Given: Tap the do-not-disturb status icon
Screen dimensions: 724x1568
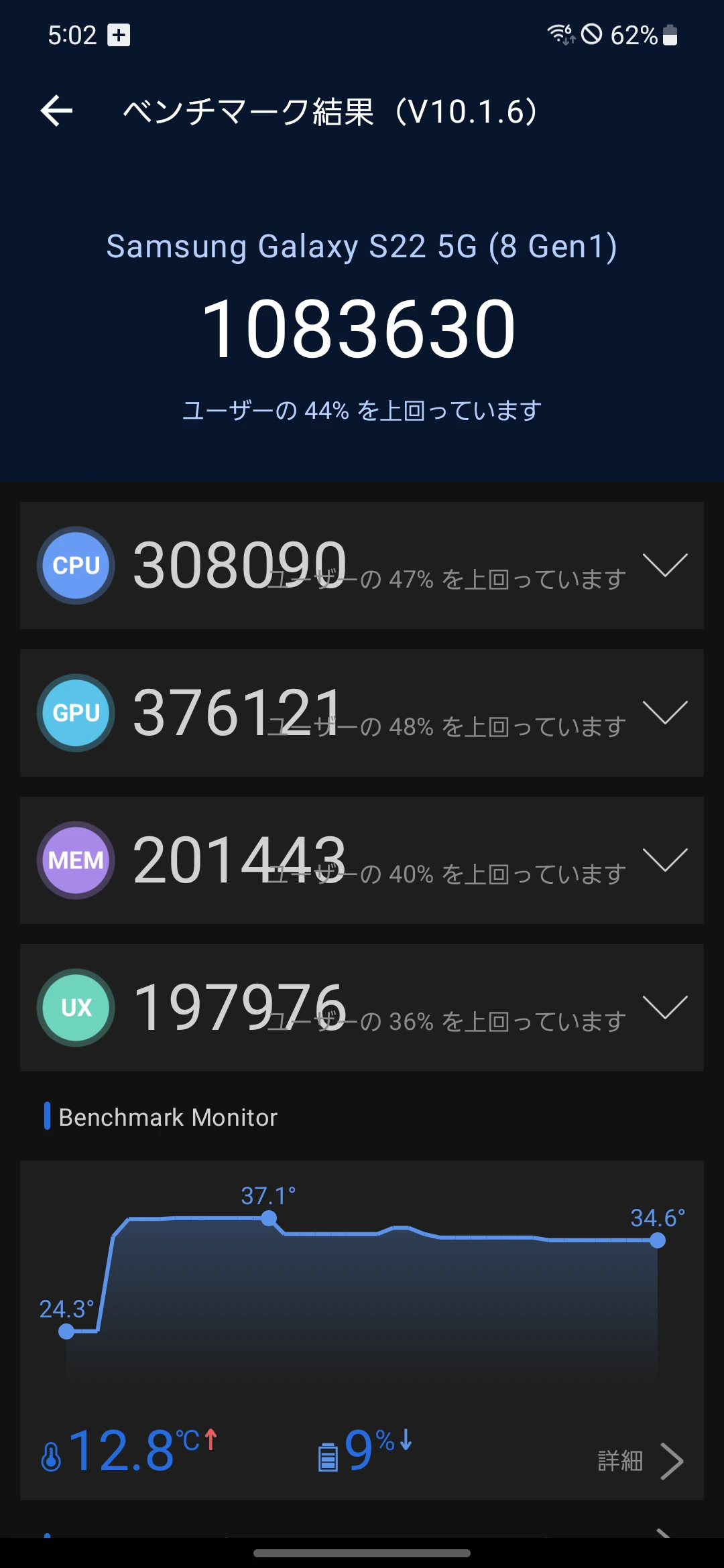Looking at the screenshot, I should (592, 35).
